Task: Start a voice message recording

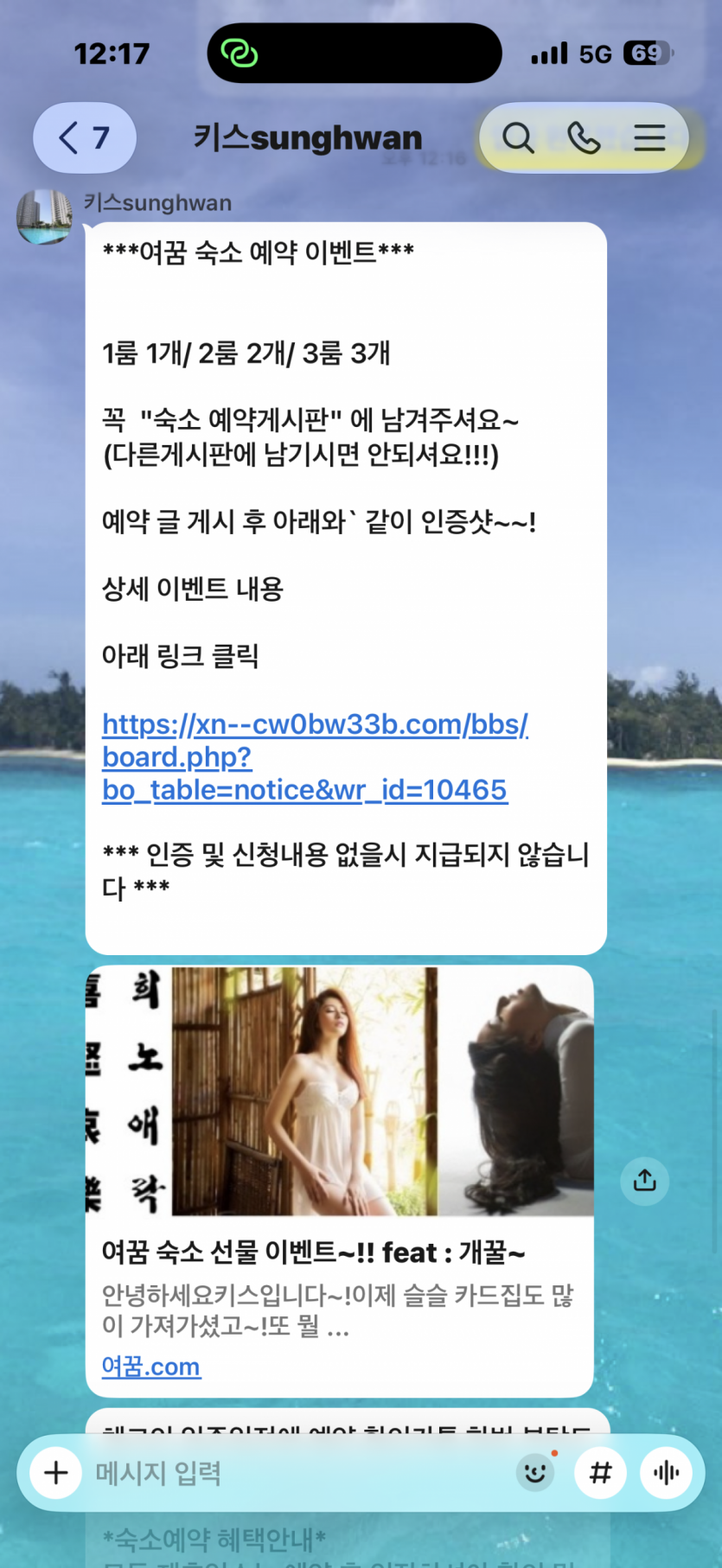Action: click(x=666, y=1472)
